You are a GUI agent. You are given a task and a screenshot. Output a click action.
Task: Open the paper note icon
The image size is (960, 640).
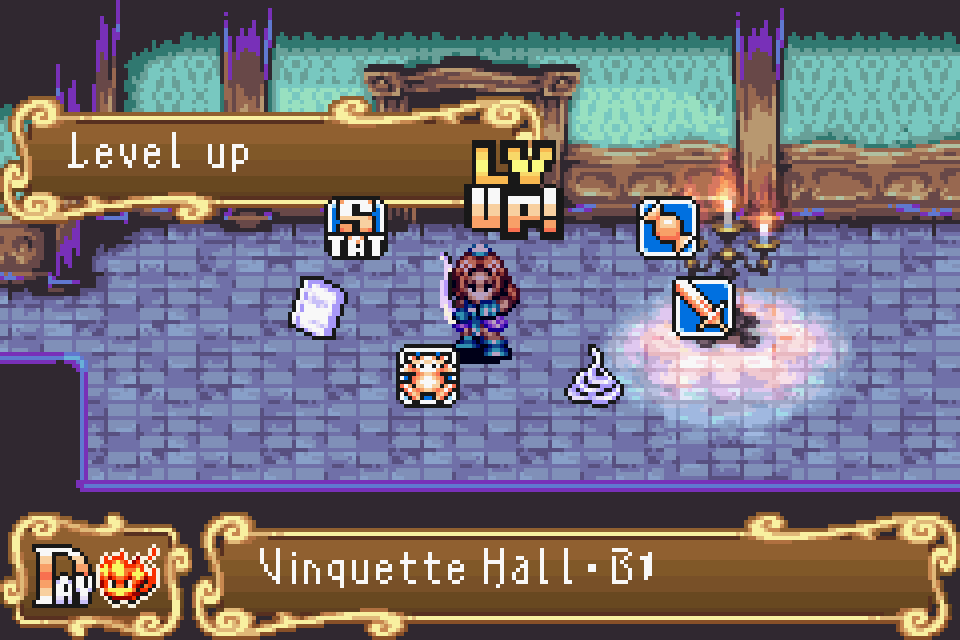(319, 306)
